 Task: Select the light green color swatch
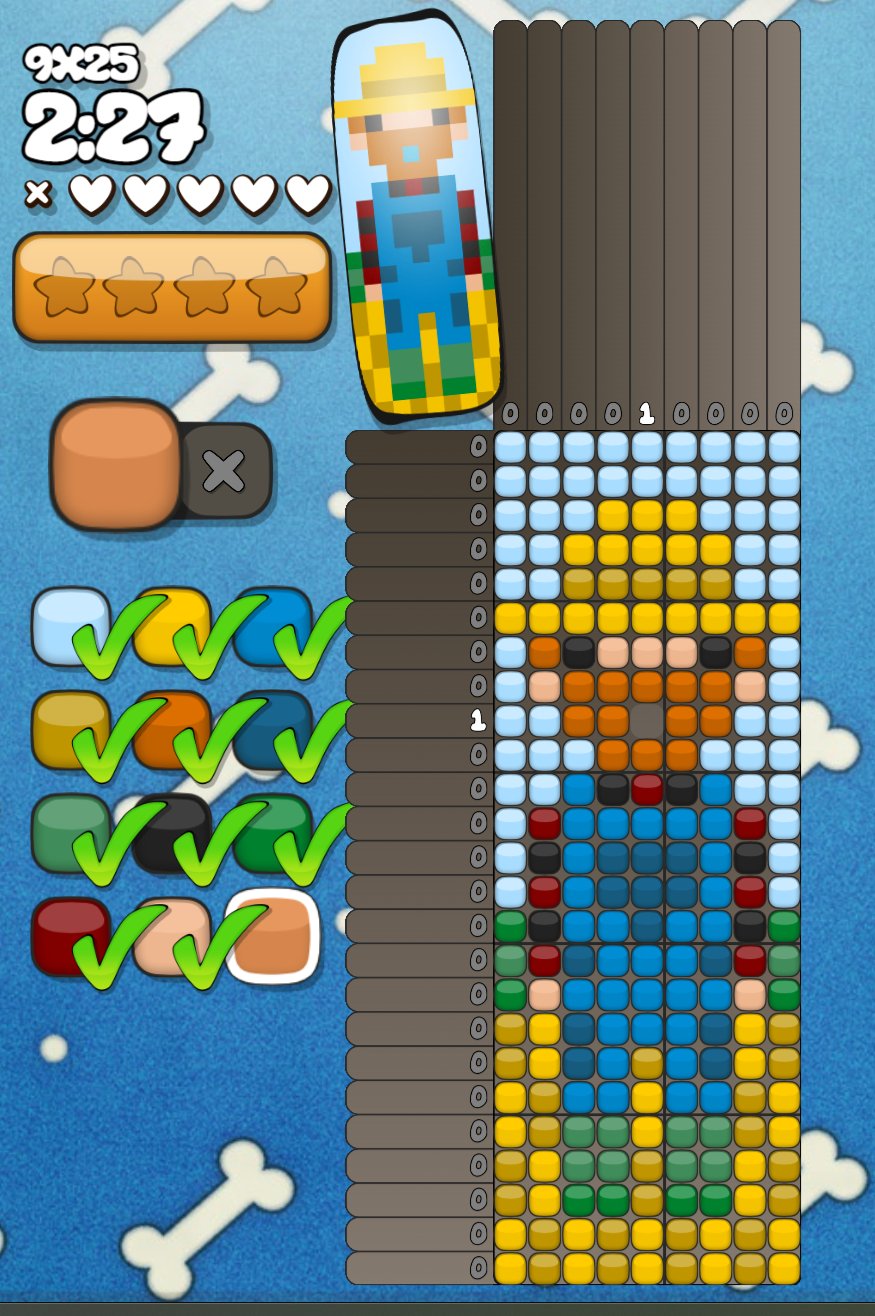[x=70, y=833]
